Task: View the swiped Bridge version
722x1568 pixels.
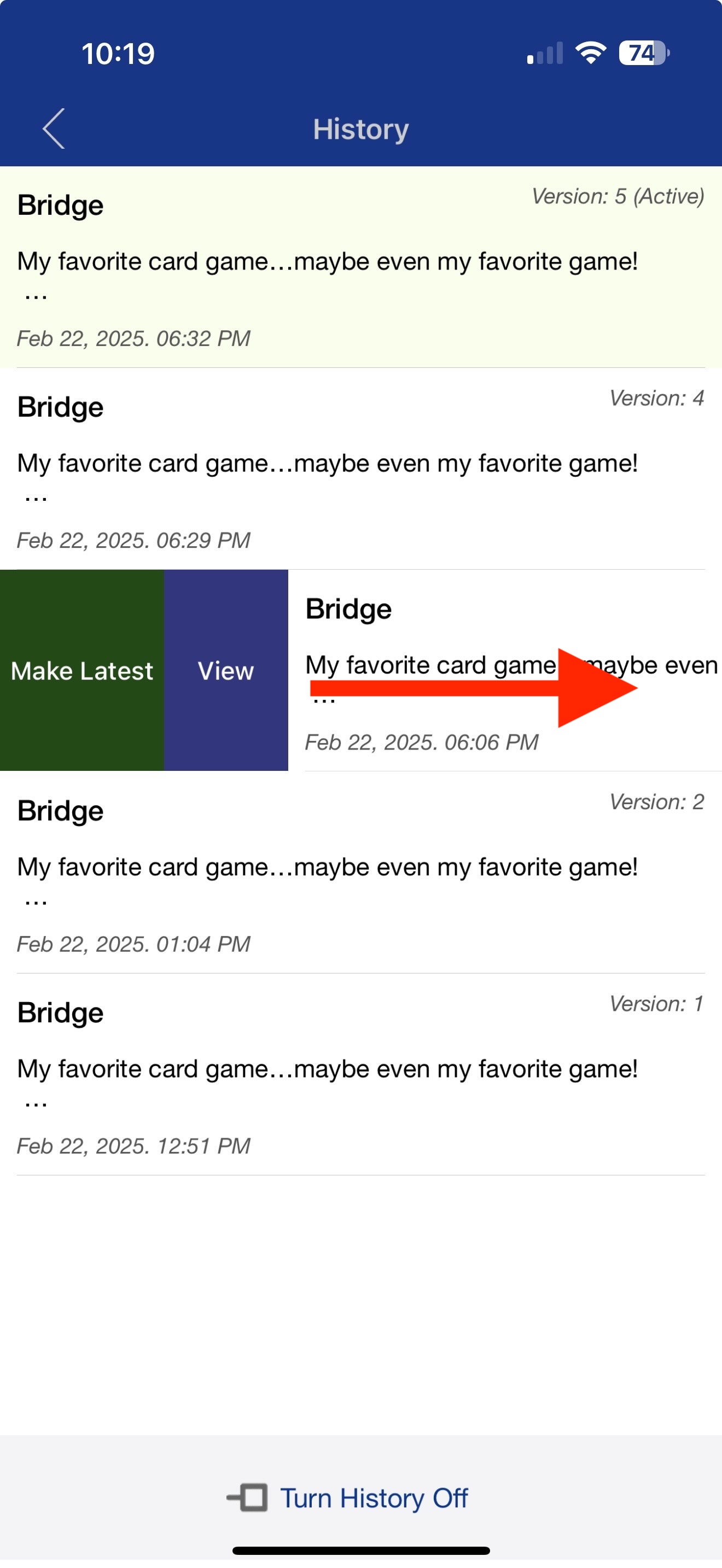Action: [226, 670]
